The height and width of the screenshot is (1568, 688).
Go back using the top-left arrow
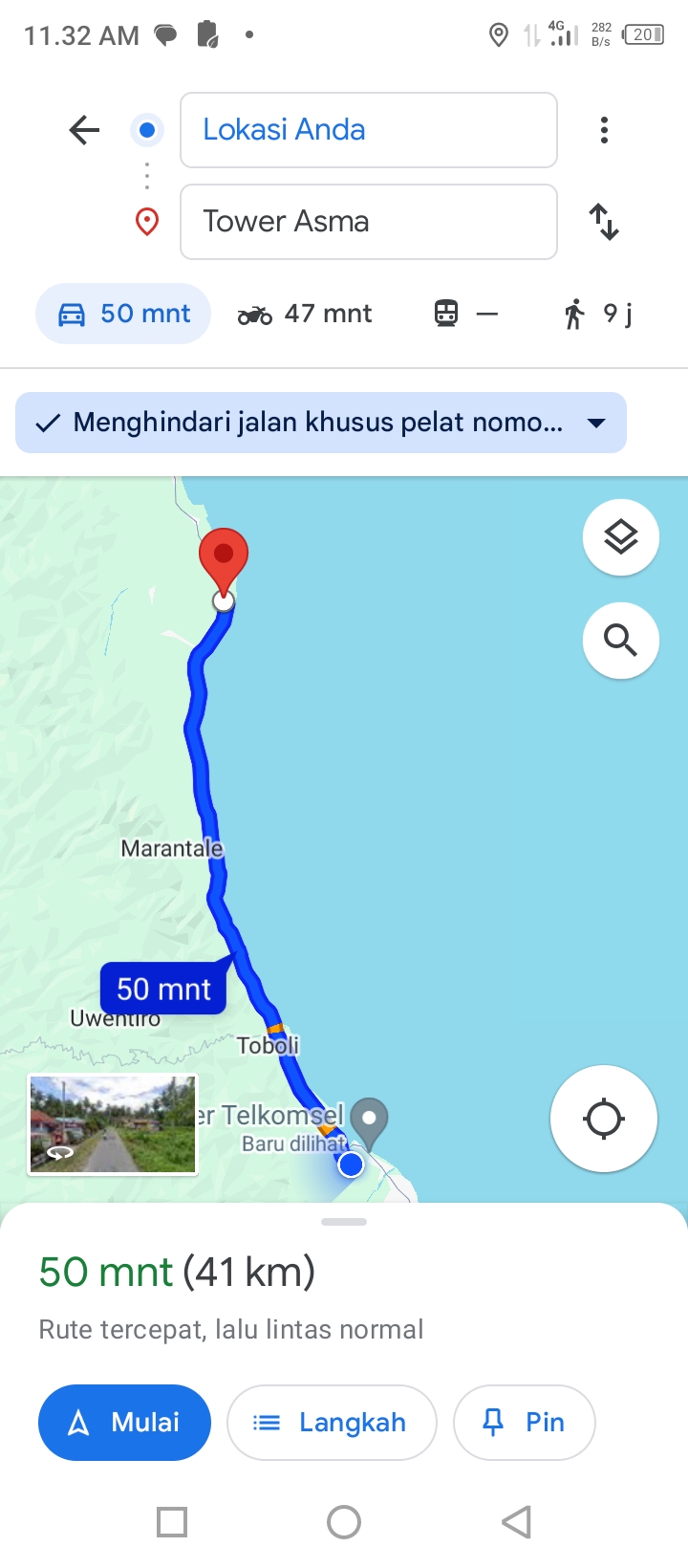coord(84,130)
